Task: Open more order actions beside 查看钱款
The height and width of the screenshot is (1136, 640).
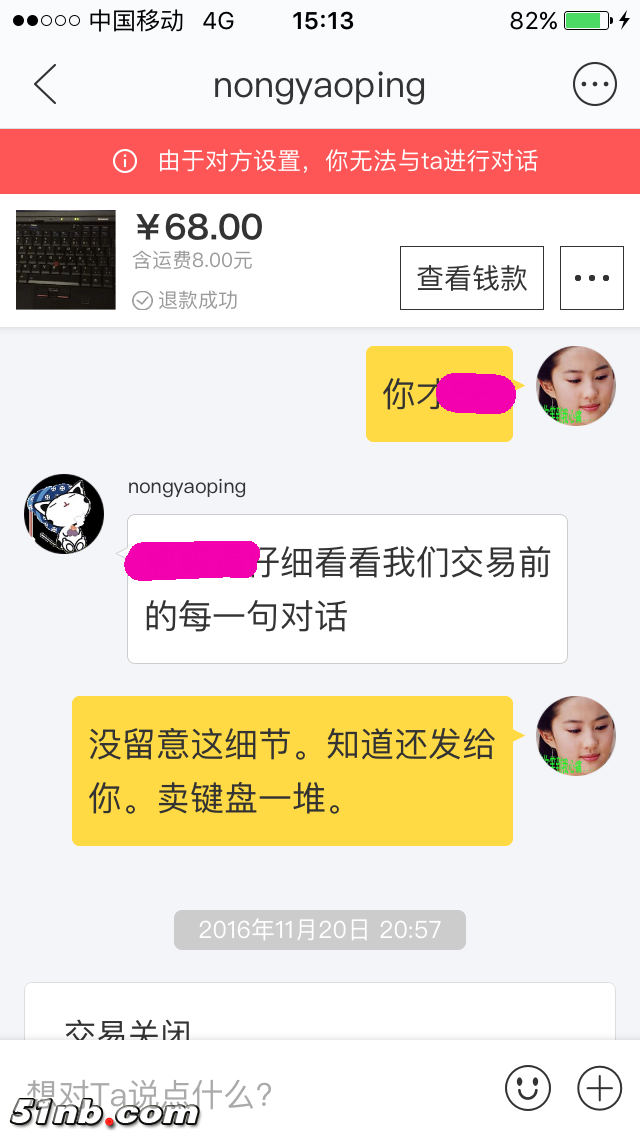Action: (592, 278)
